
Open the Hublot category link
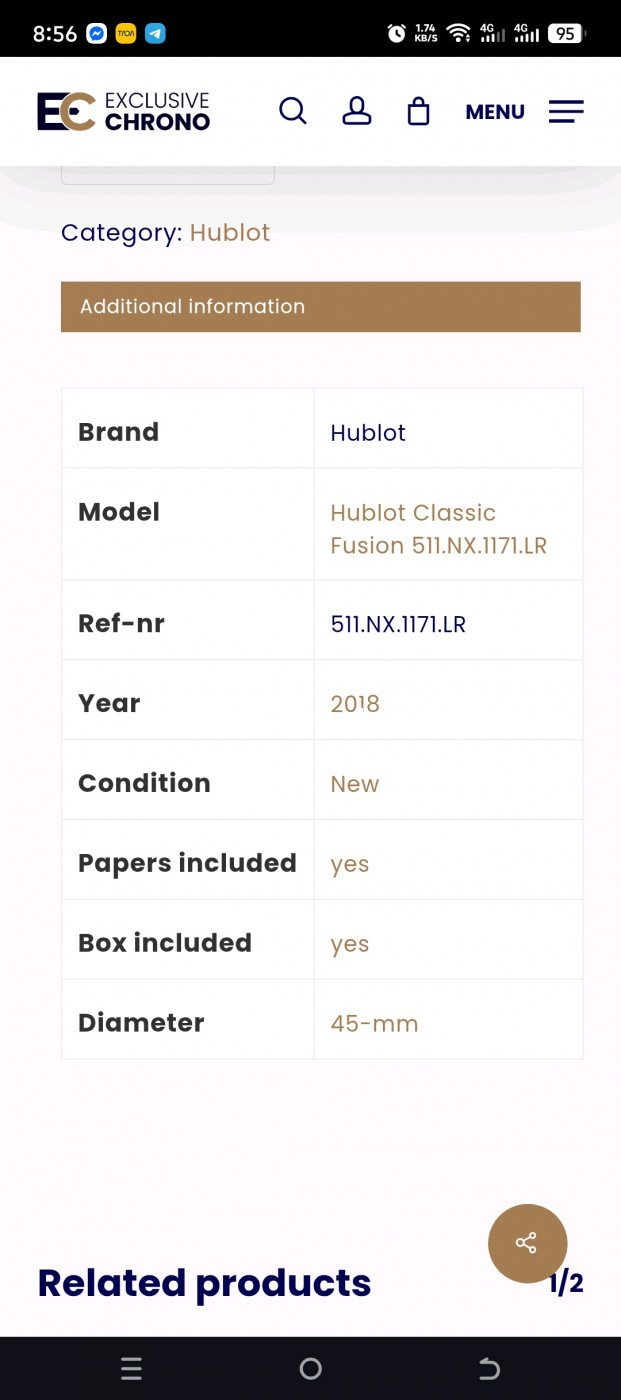pyautogui.click(x=230, y=233)
